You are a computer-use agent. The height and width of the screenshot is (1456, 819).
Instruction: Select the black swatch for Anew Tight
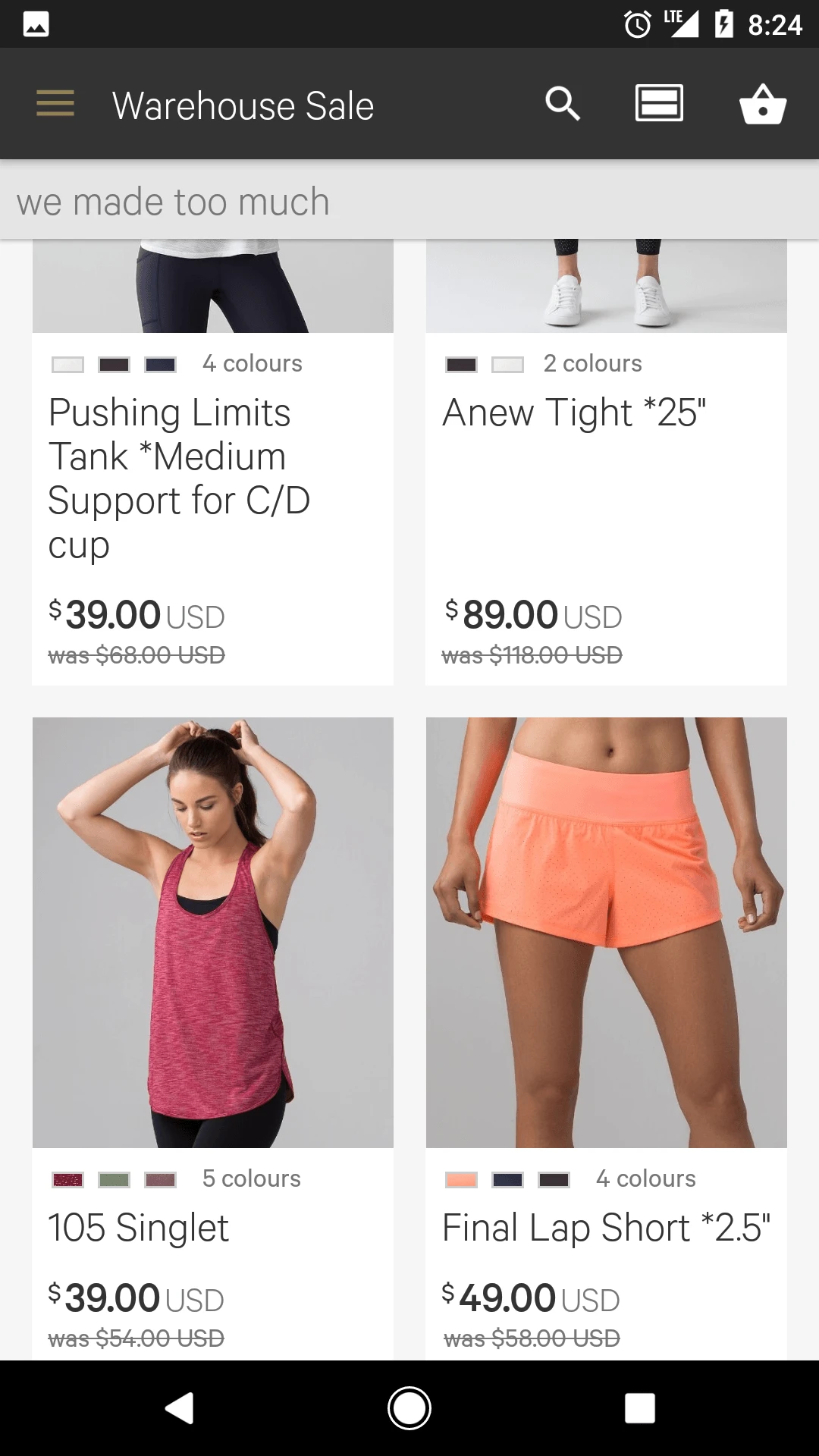(461, 365)
